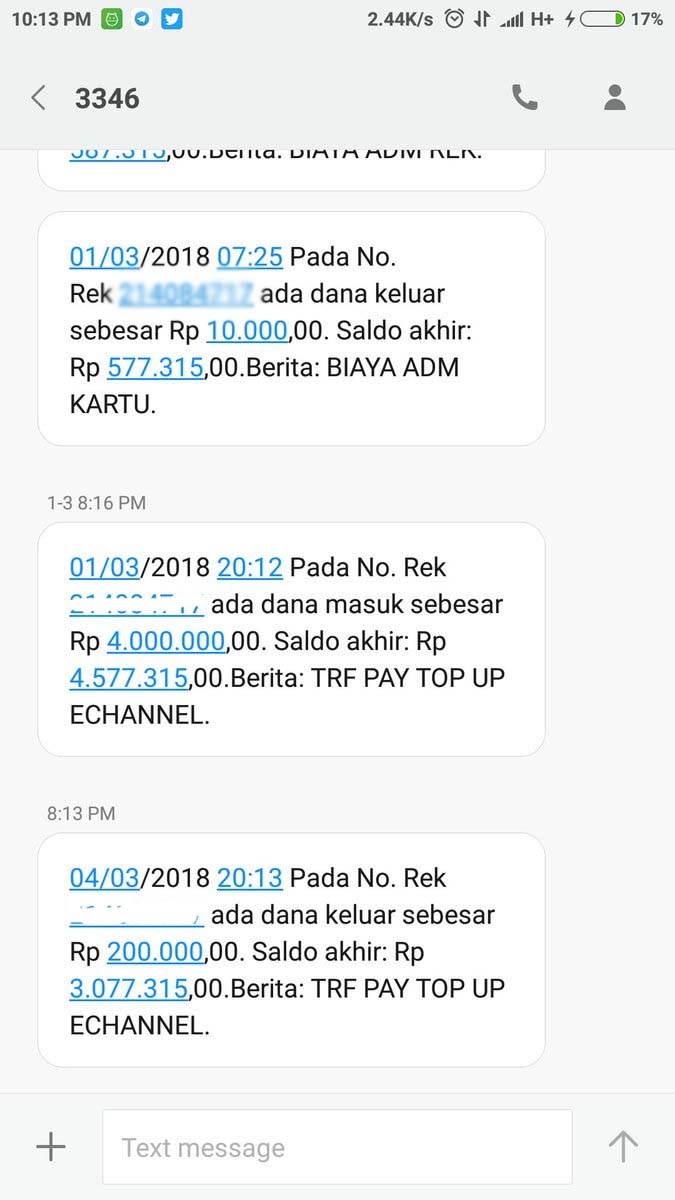Screen dimensions: 675x1200
Task: Tap the 4.577.315 balance link
Action: [129, 678]
